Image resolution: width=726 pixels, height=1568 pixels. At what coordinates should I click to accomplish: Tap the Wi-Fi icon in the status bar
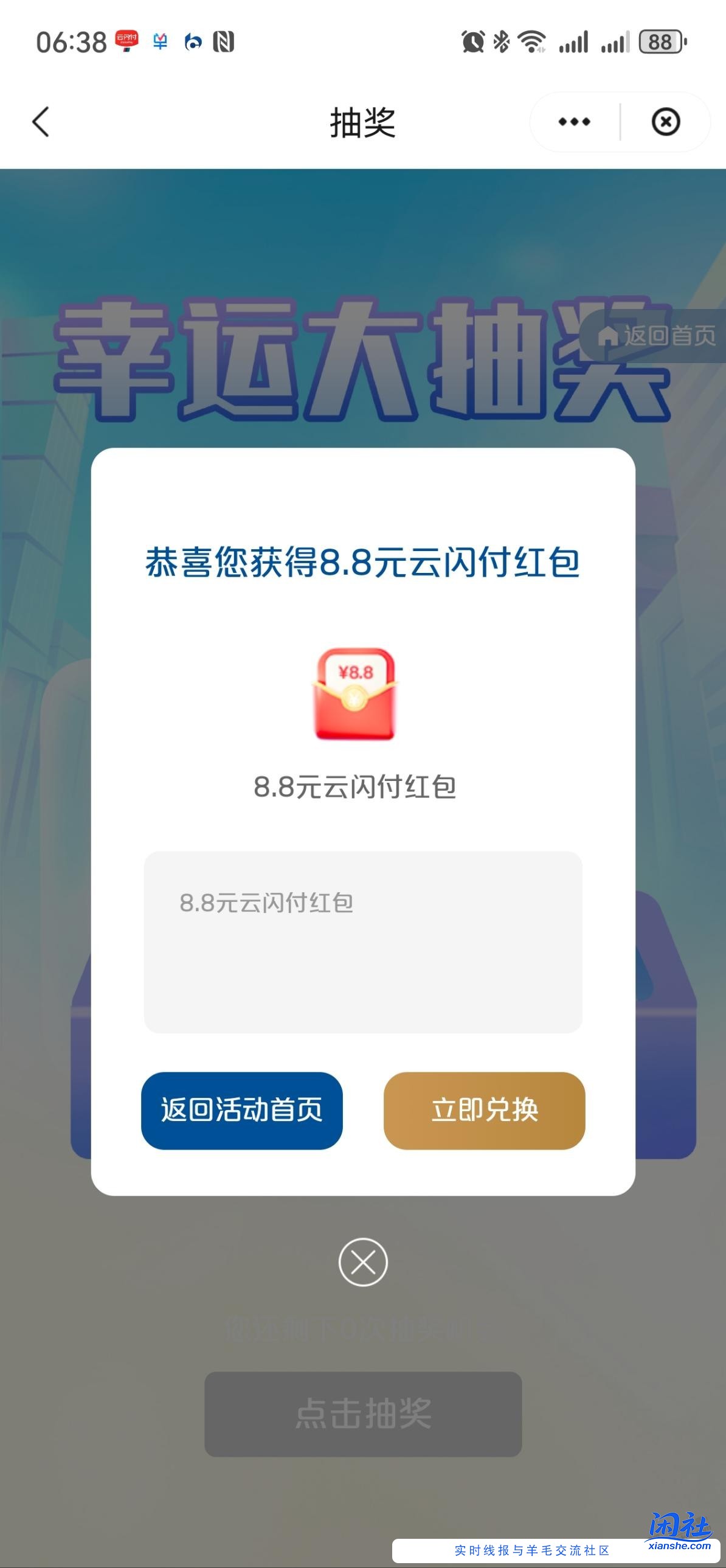[x=532, y=40]
